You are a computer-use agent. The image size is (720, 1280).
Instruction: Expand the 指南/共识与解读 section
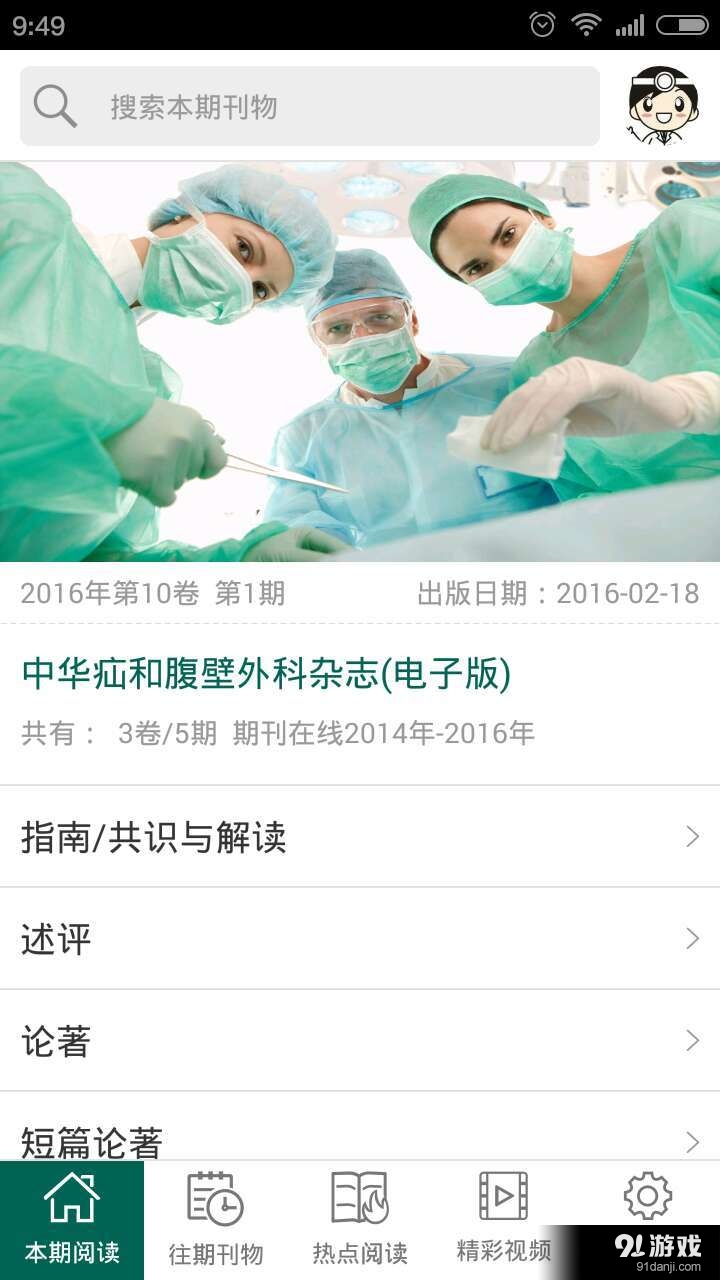point(360,838)
